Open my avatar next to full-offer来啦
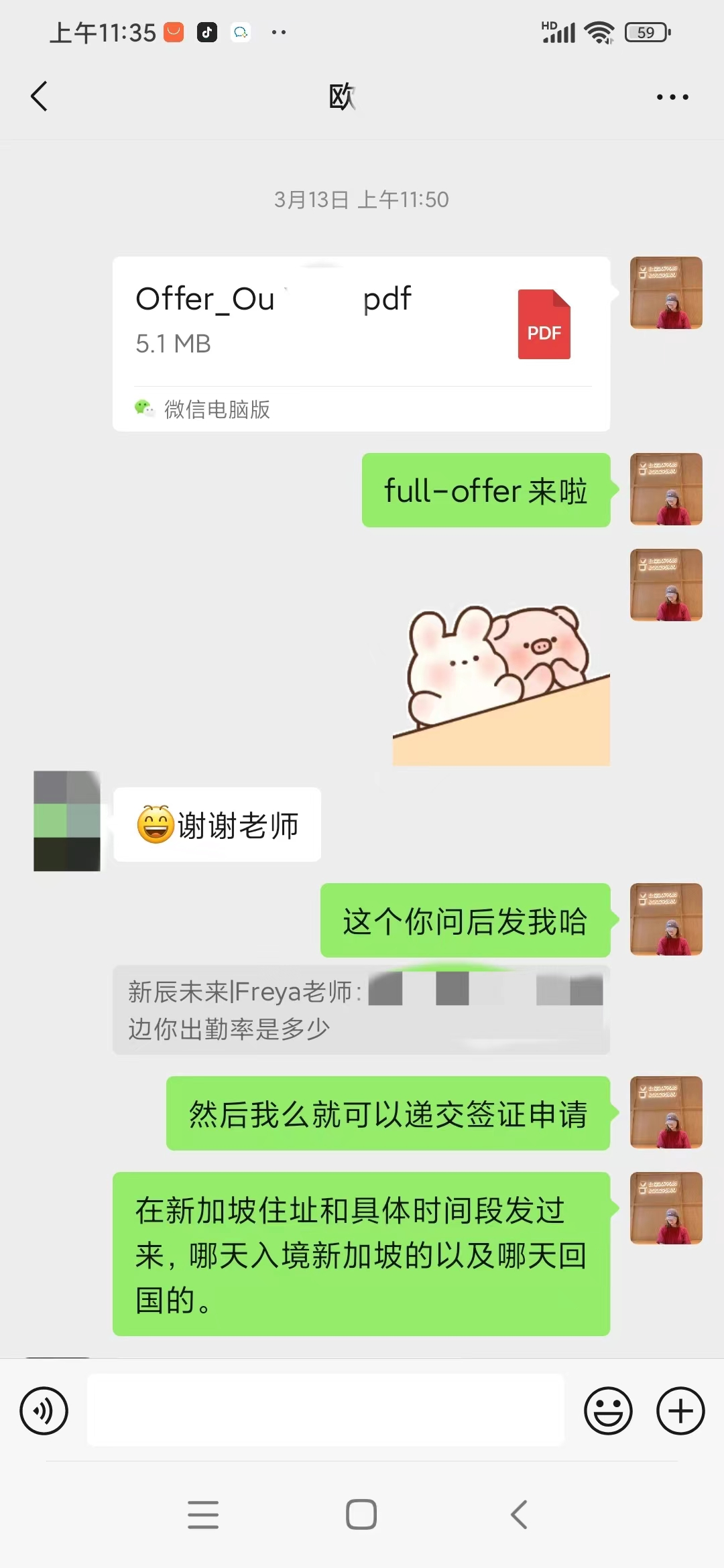Screen dimensions: 724x1568 click(666, 489)
